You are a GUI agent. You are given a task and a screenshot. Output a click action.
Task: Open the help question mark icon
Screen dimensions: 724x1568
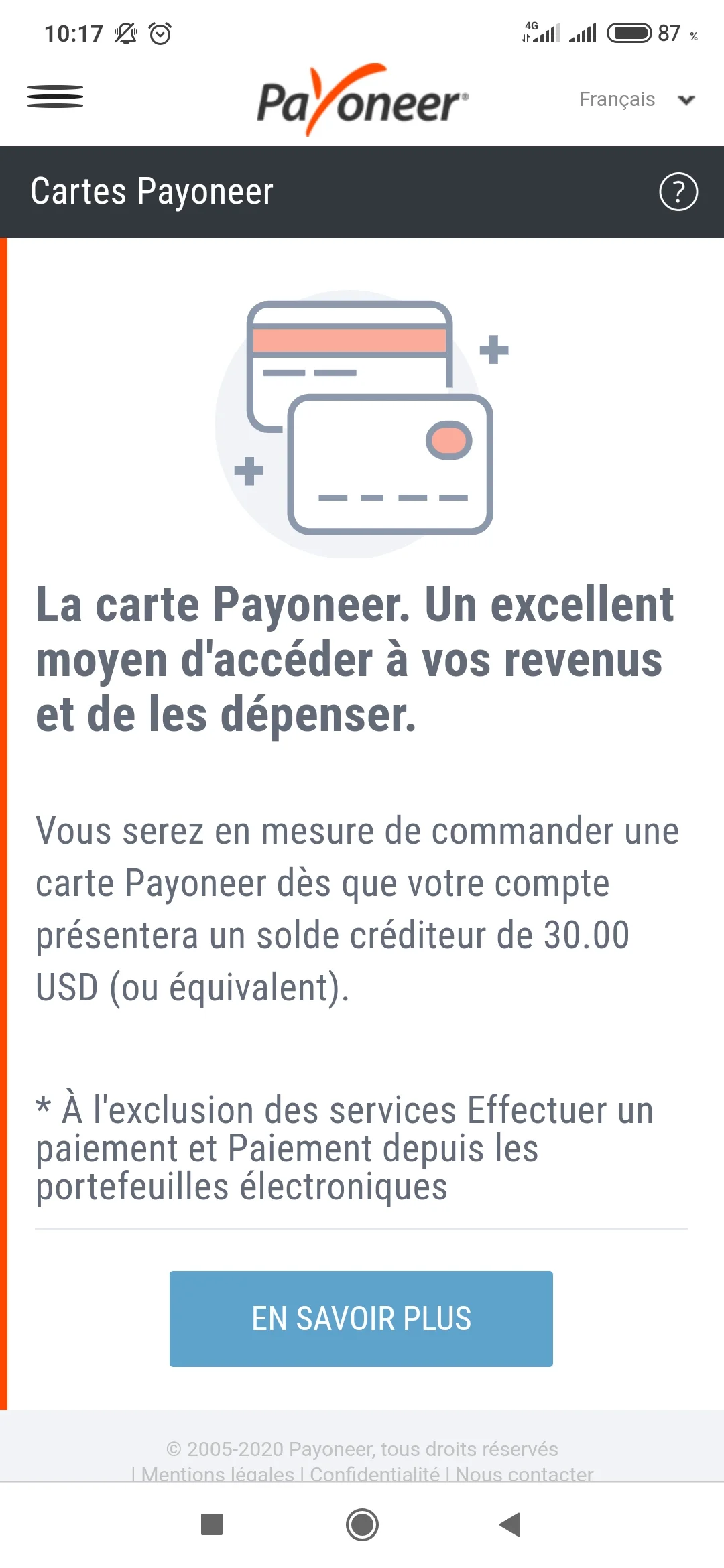pos(678,192)
